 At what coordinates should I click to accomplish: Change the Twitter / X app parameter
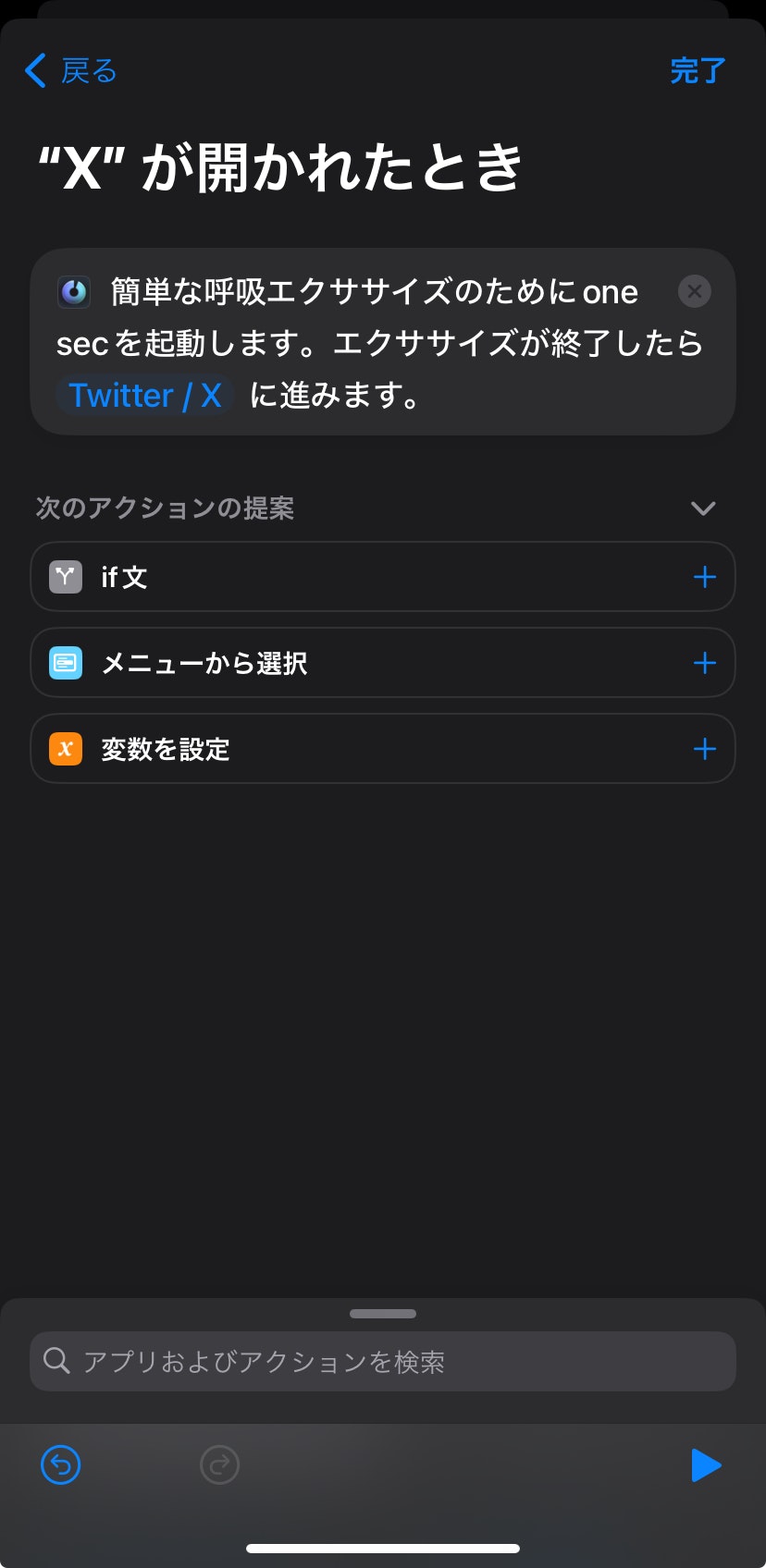tap(145, 396)
